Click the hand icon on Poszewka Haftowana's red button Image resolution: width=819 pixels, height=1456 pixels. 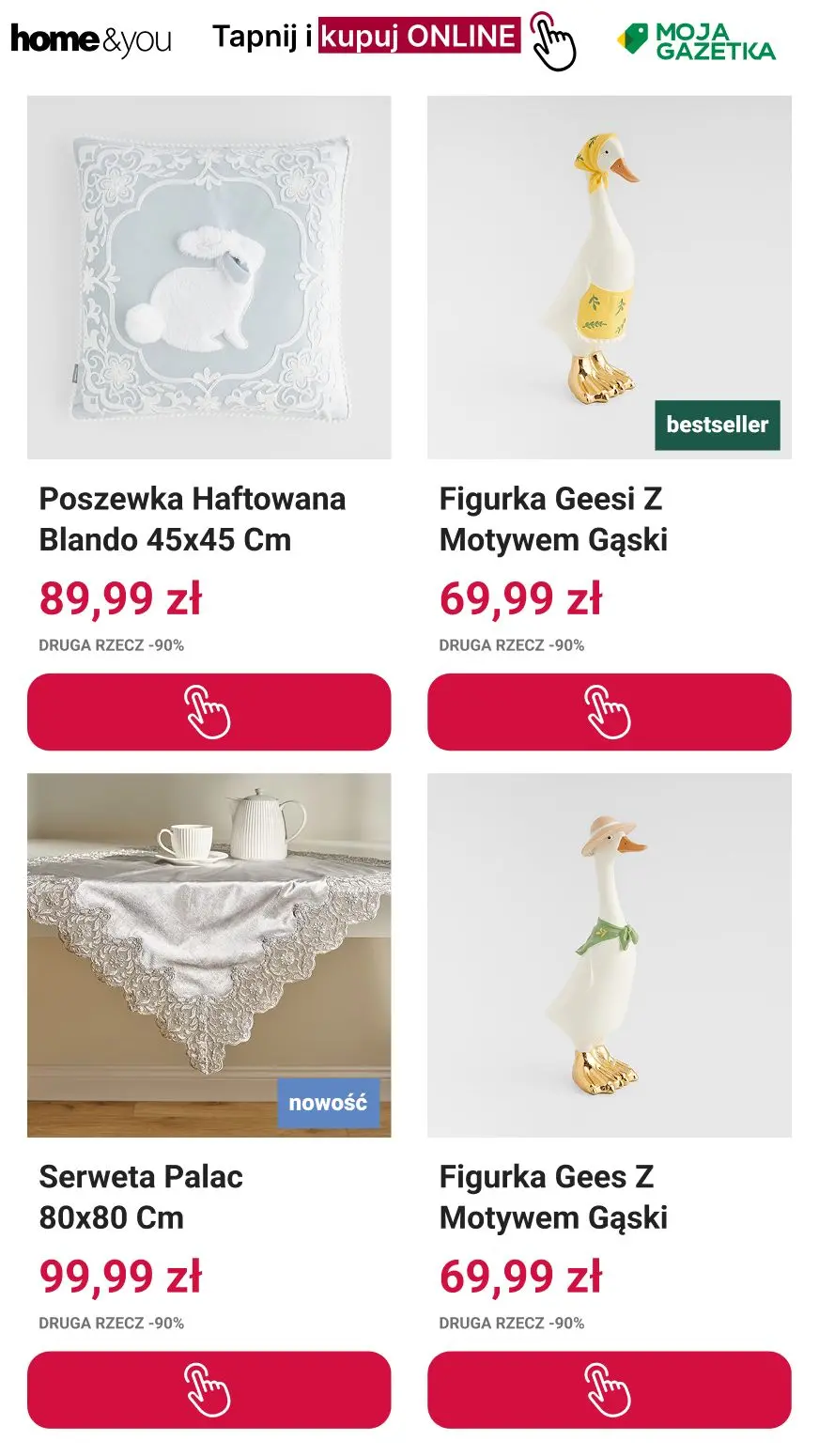(209, 713)
